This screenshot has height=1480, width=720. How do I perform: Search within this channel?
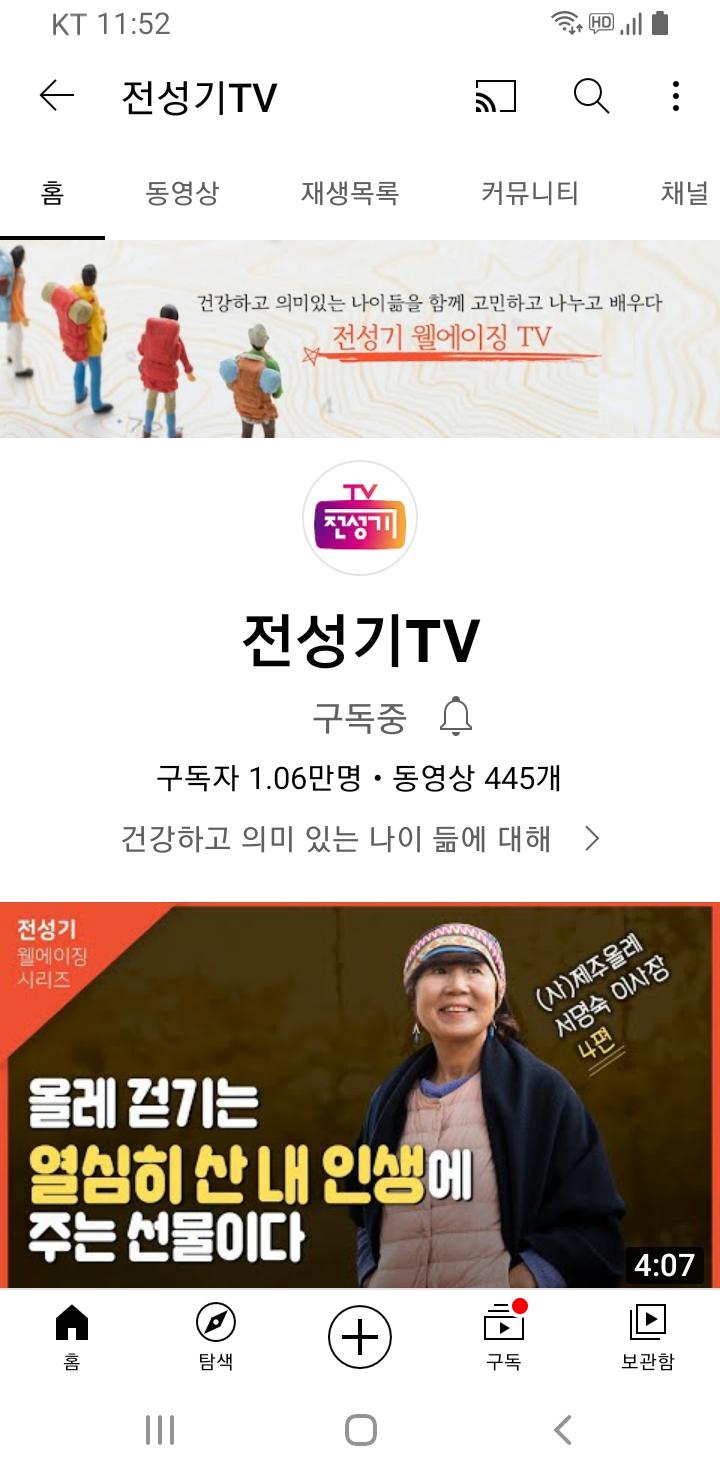coord(591,96)
